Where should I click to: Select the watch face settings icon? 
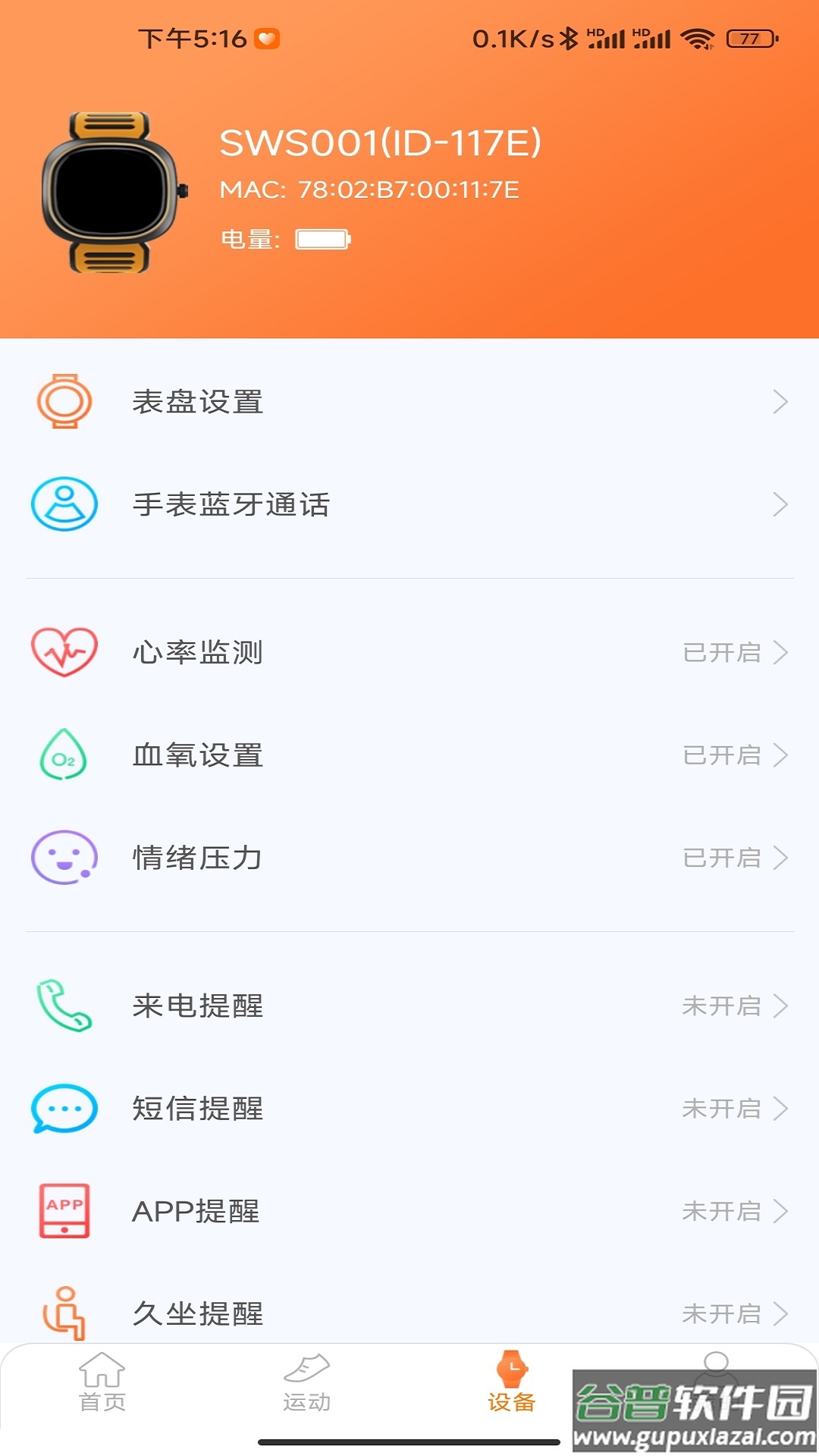[65, 402]
